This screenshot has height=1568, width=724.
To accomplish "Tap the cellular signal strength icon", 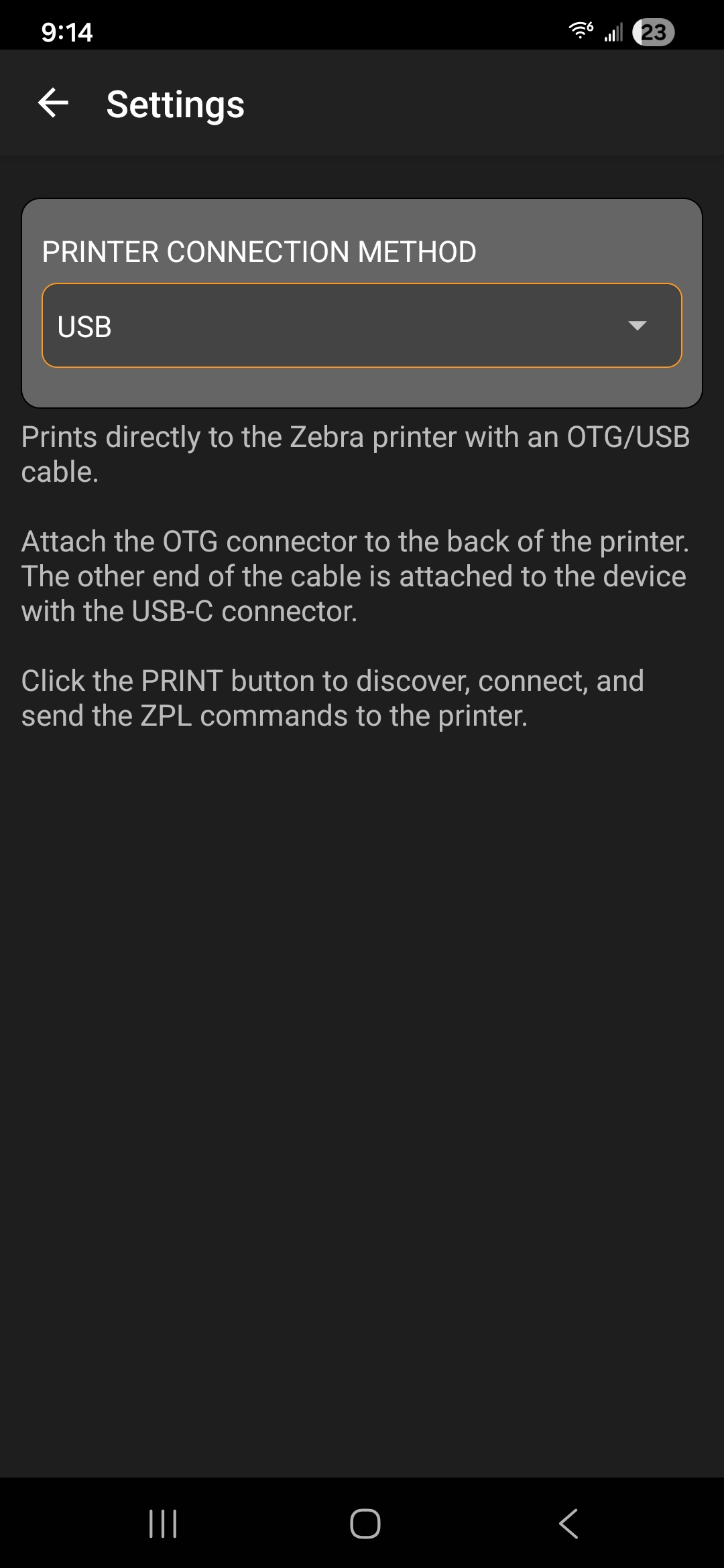I will (613, 31).
